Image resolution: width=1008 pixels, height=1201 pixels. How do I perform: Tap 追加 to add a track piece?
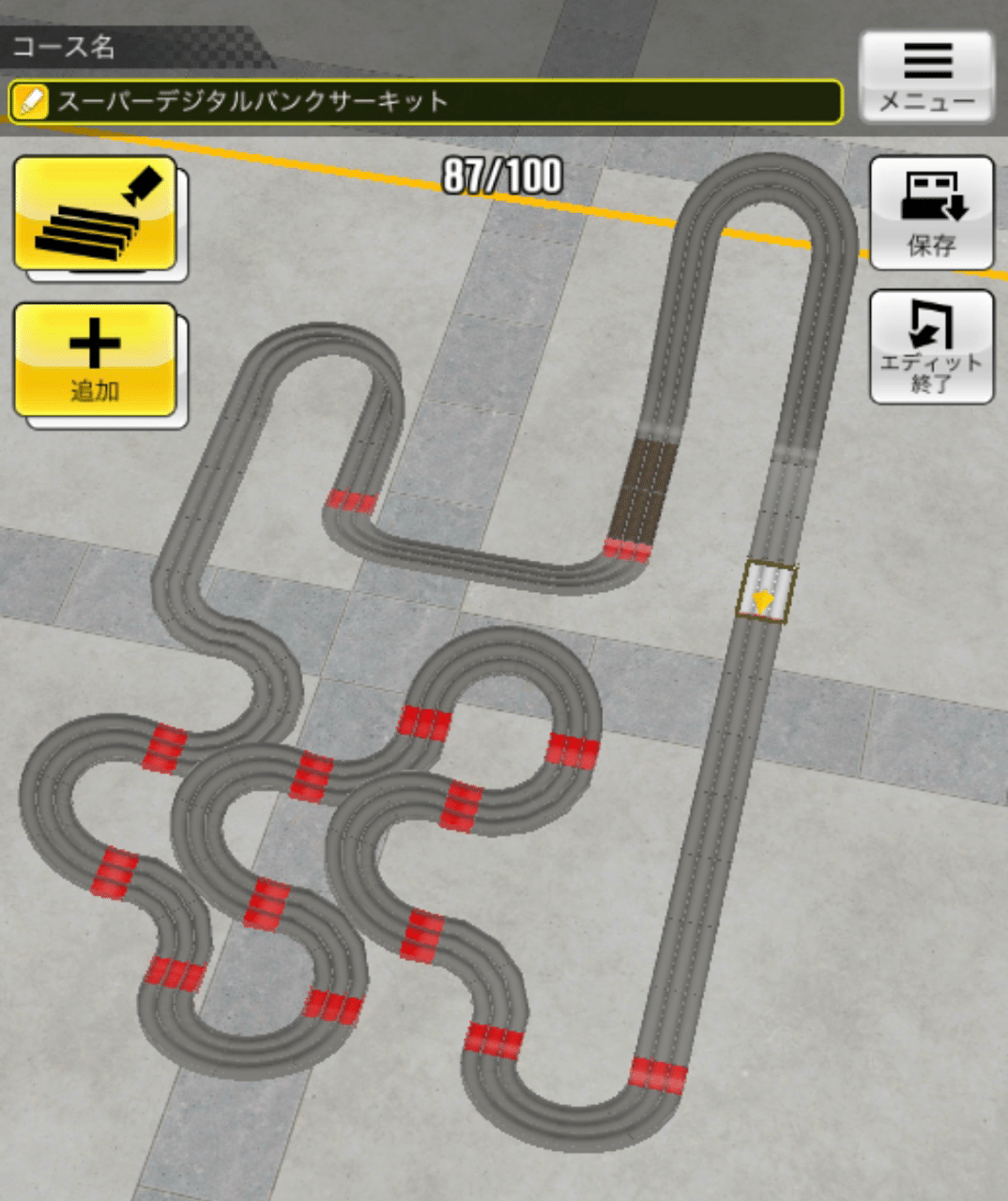[x=95, y=359]
